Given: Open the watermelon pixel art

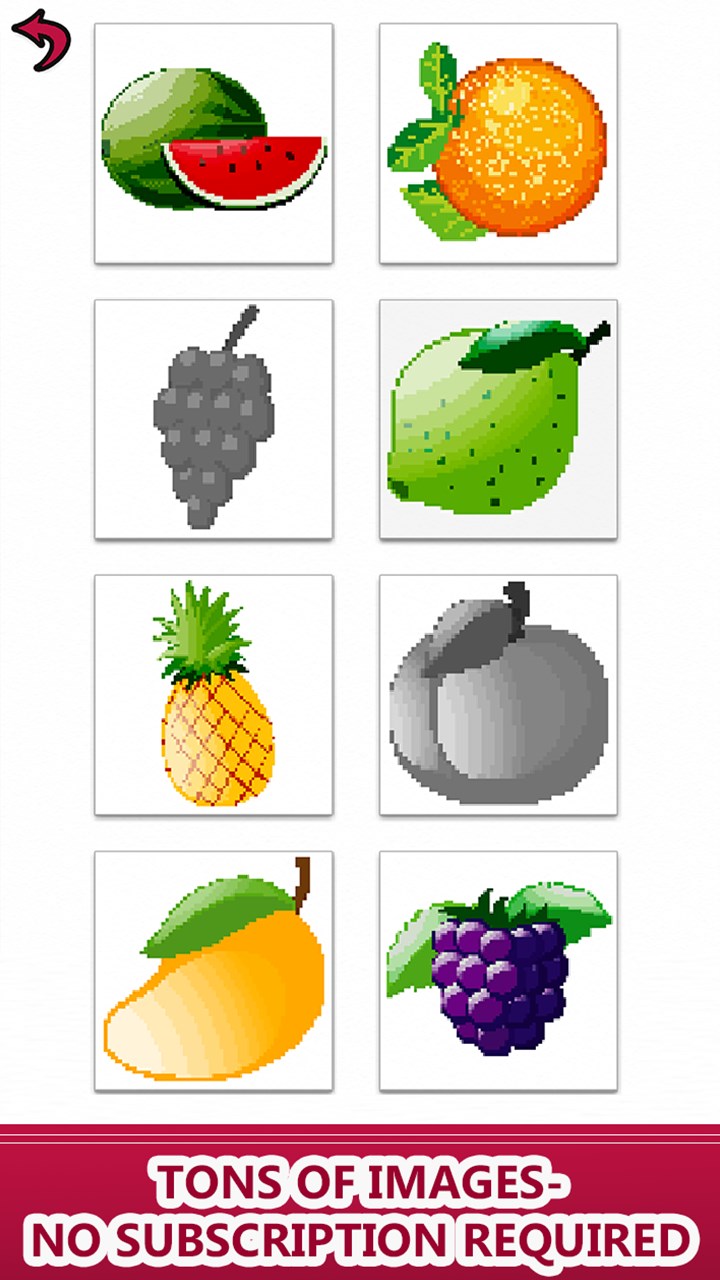Looking at the screenshot, I should pos(213,144).
